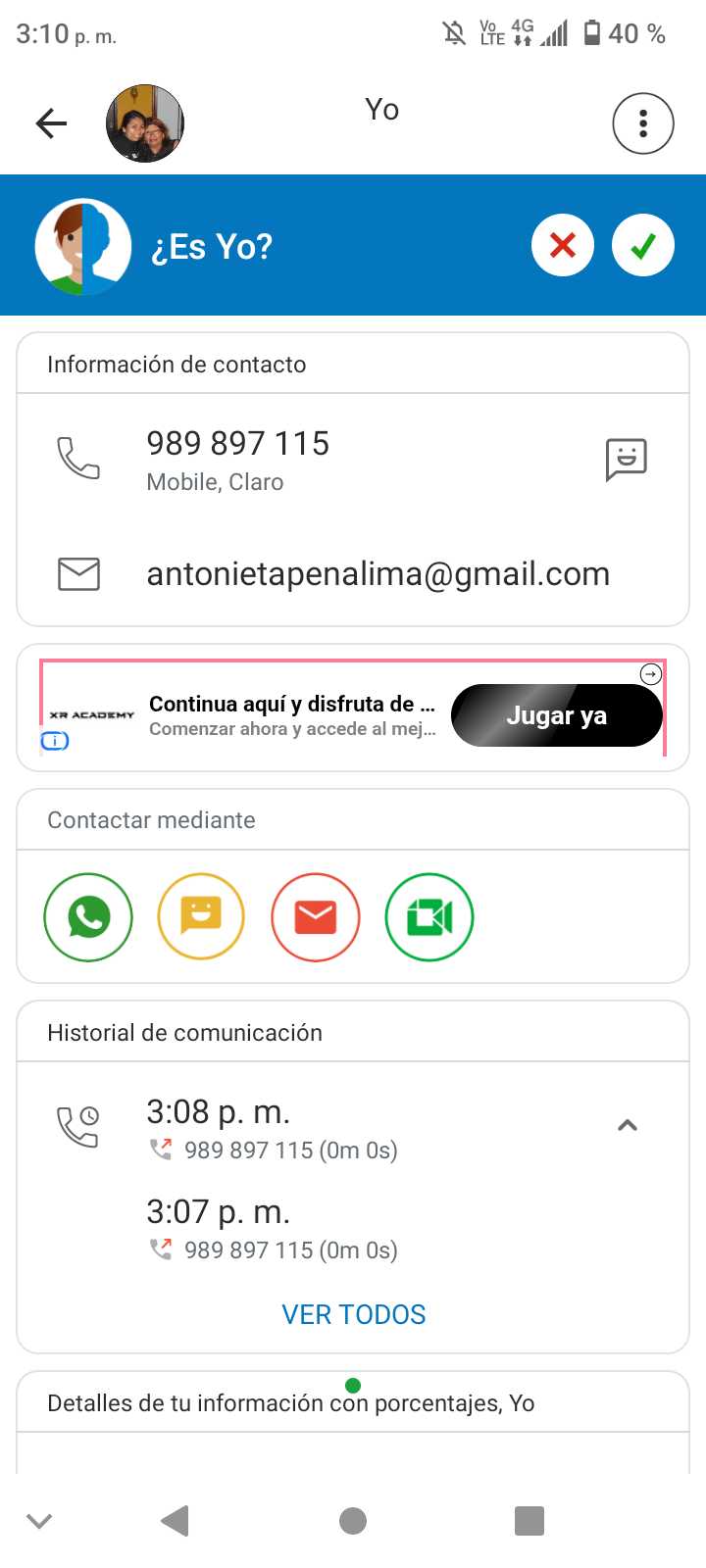Open the ad info icon

pos(55,741)
